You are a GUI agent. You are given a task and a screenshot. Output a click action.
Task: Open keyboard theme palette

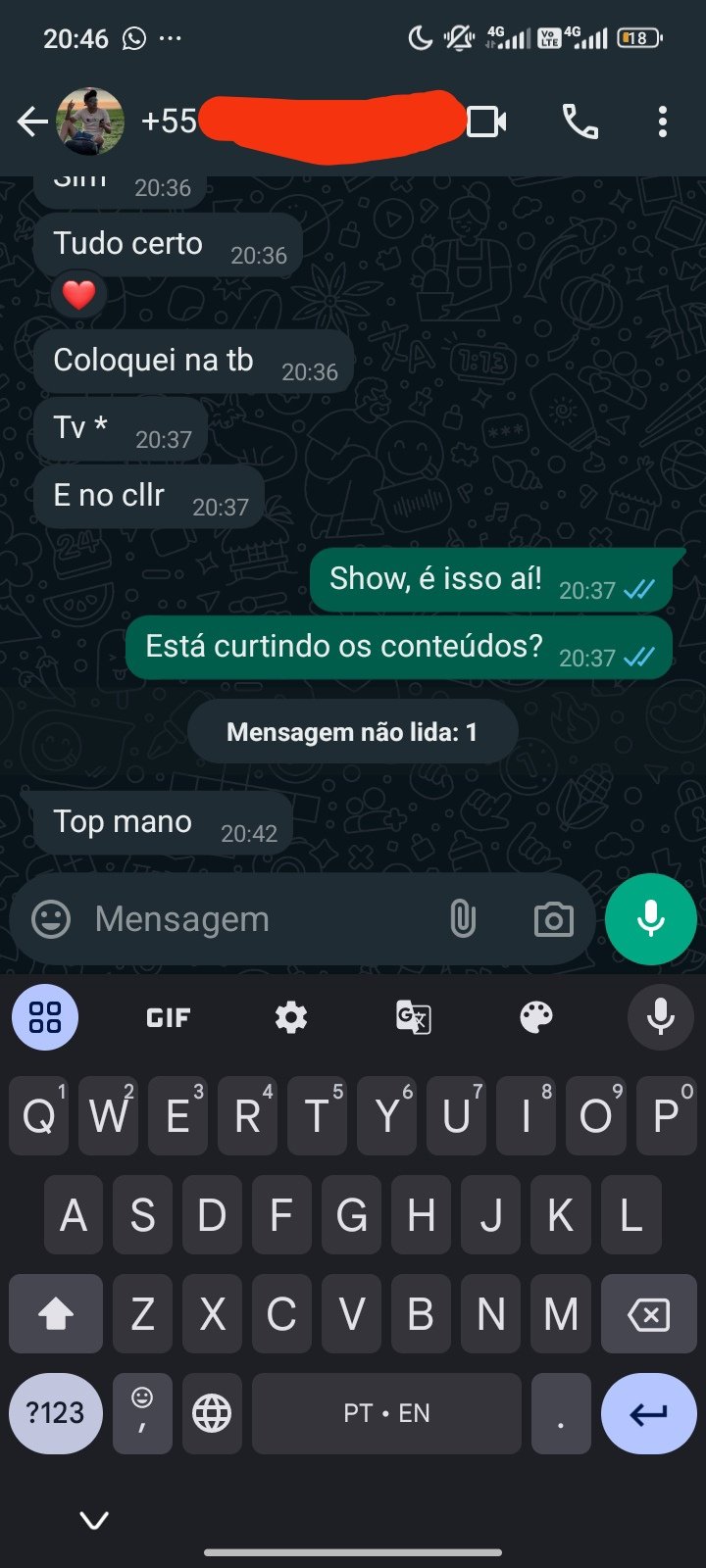tap(536, 1017)
